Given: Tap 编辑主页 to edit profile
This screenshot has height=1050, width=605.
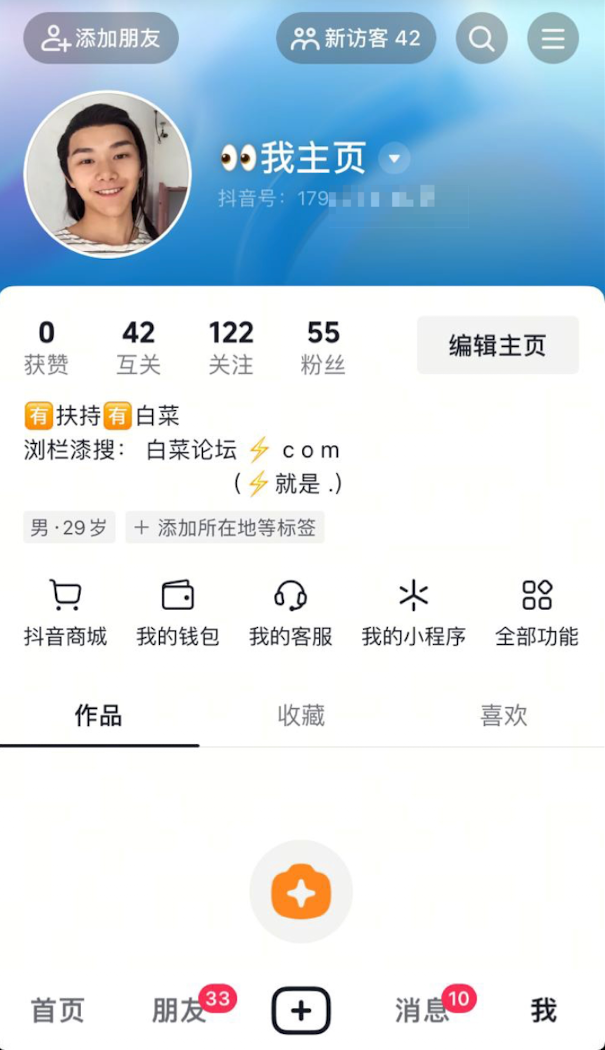Looking at the screenshot, I should click(498, 346).
